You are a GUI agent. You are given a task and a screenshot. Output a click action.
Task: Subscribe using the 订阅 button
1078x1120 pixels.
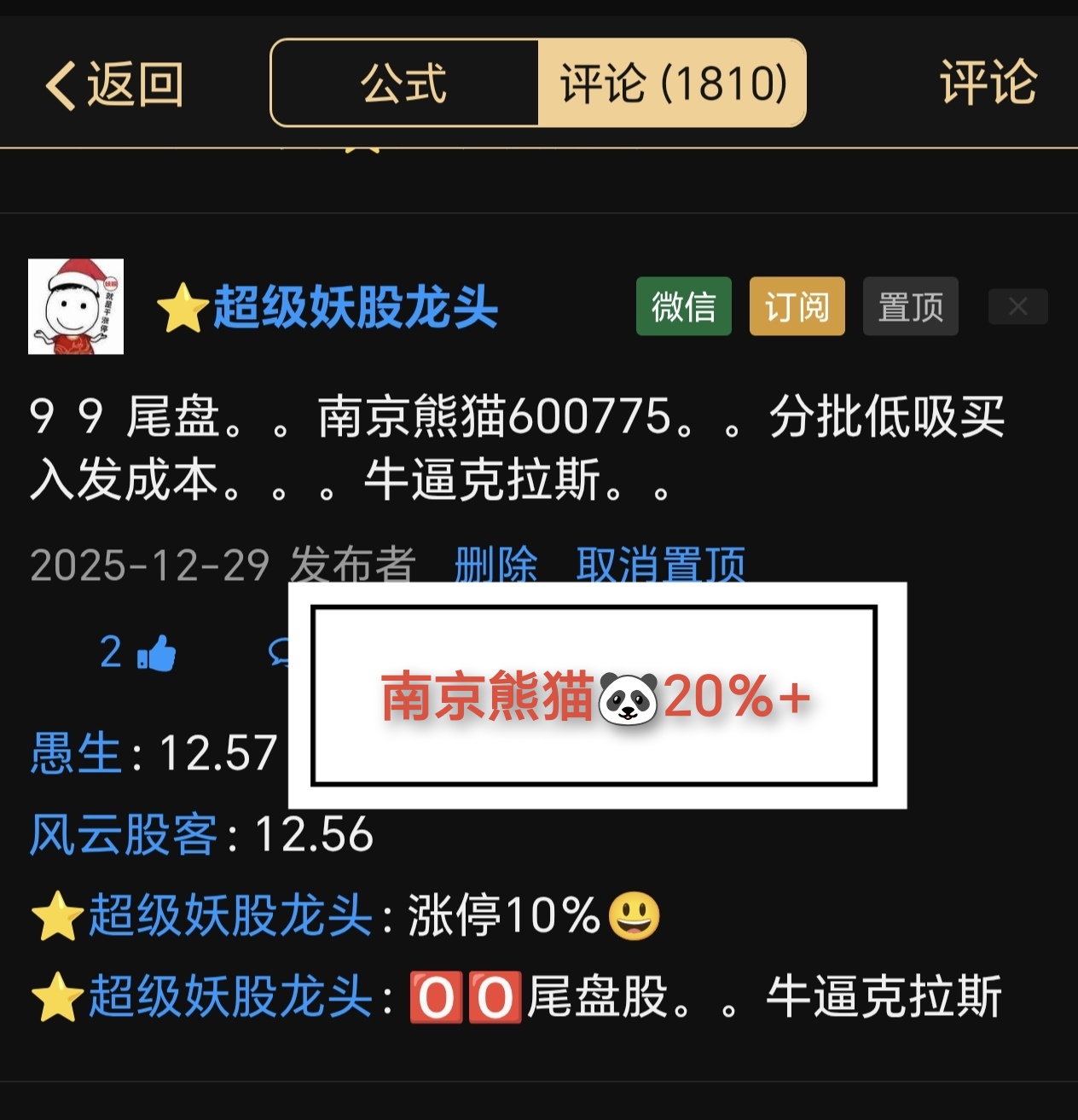click(x=797, y=306)
